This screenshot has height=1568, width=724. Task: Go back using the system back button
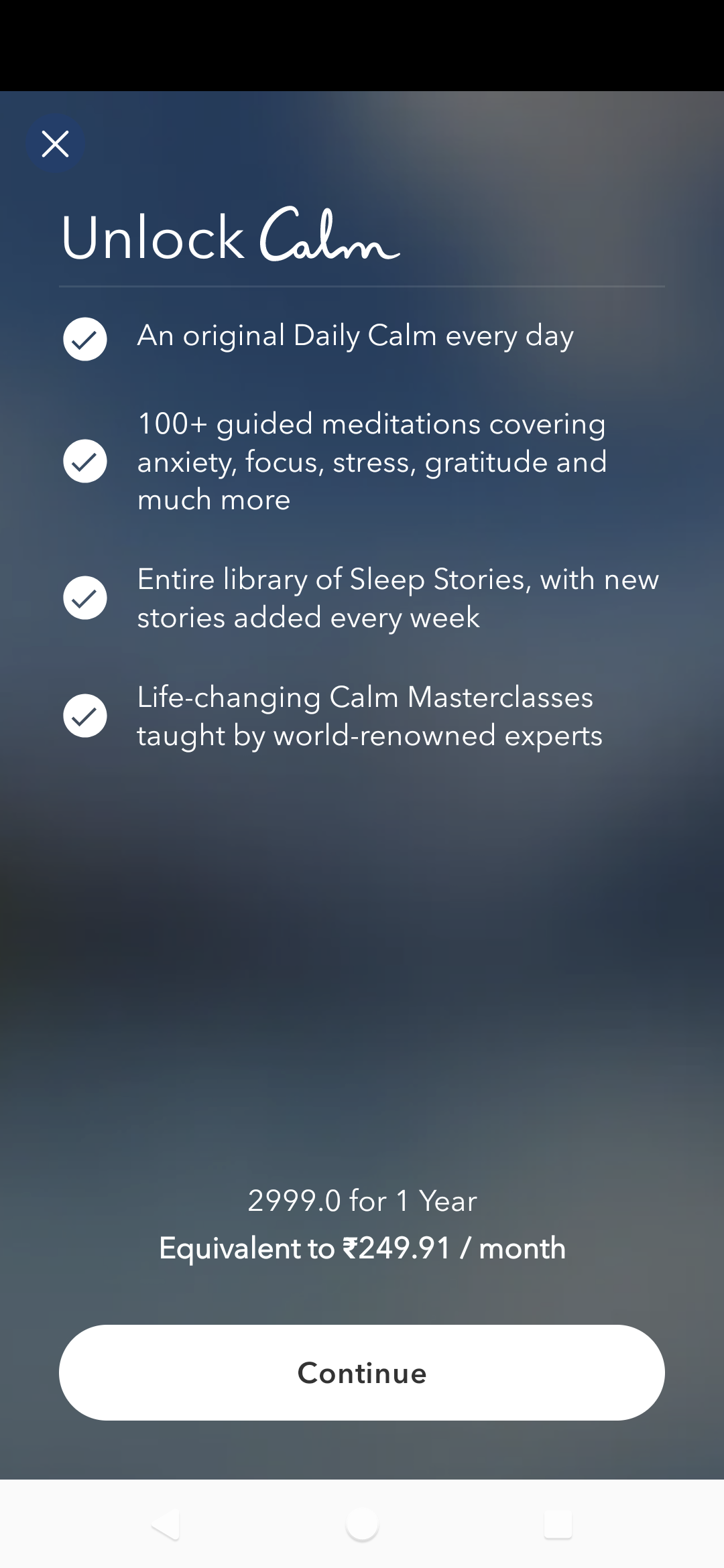(x=166, y=1524)
